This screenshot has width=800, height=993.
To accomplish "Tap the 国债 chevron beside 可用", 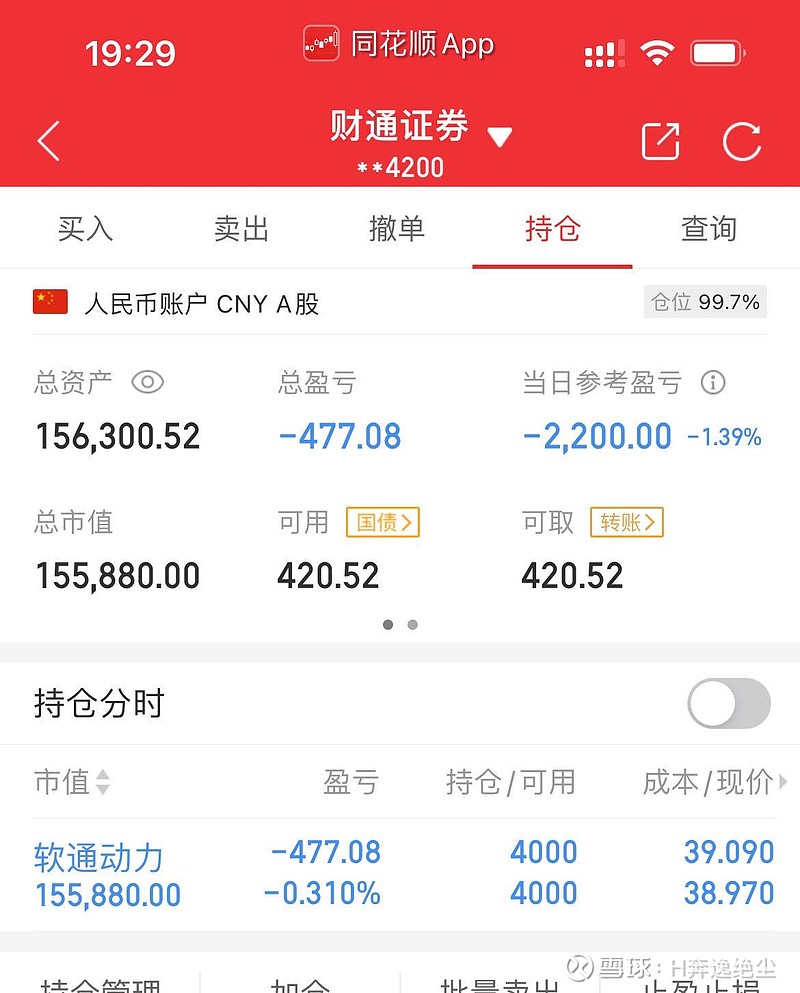I will click(x=383, y=522).
